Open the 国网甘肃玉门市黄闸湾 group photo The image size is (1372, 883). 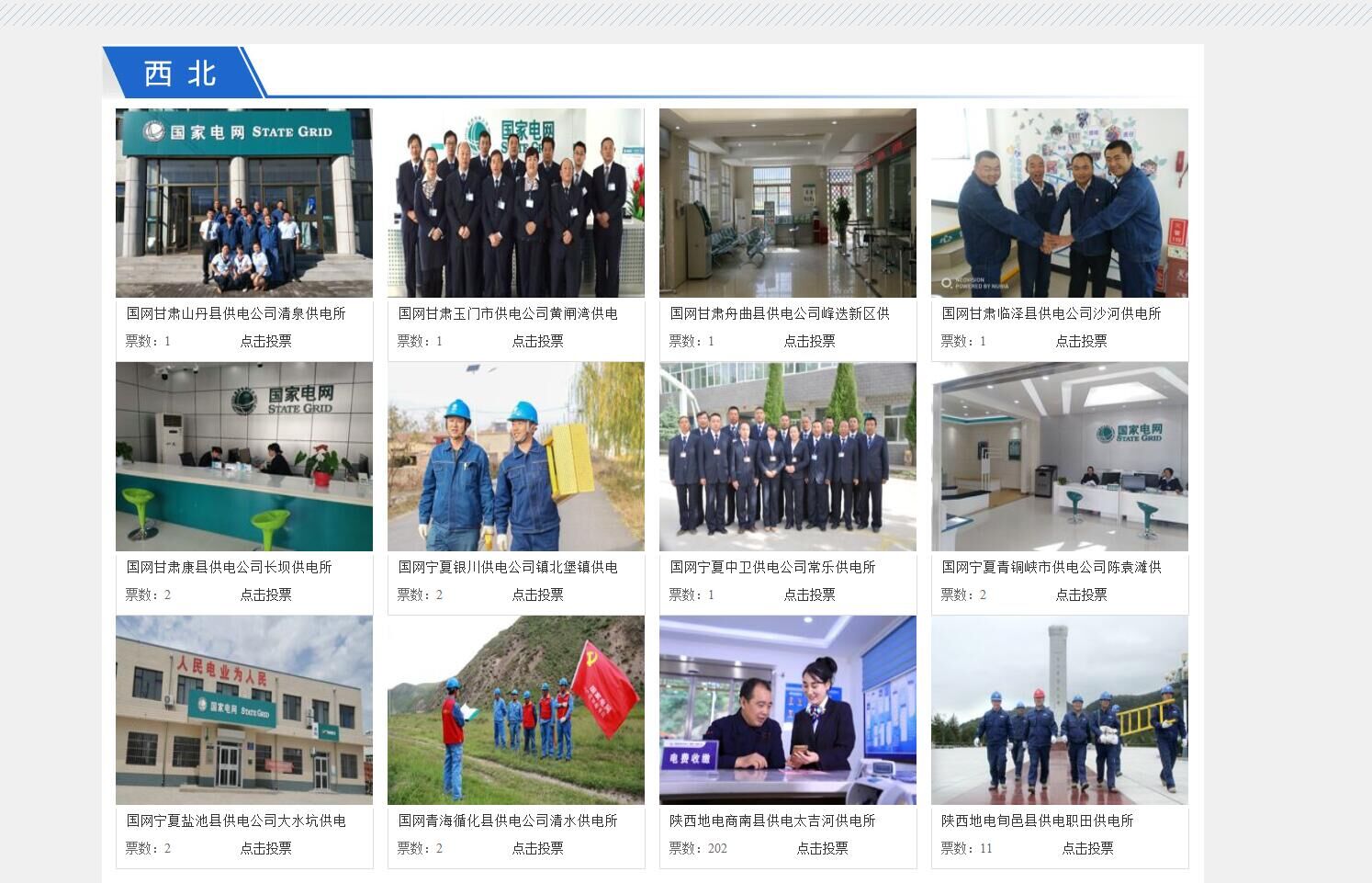click(516, 203)
